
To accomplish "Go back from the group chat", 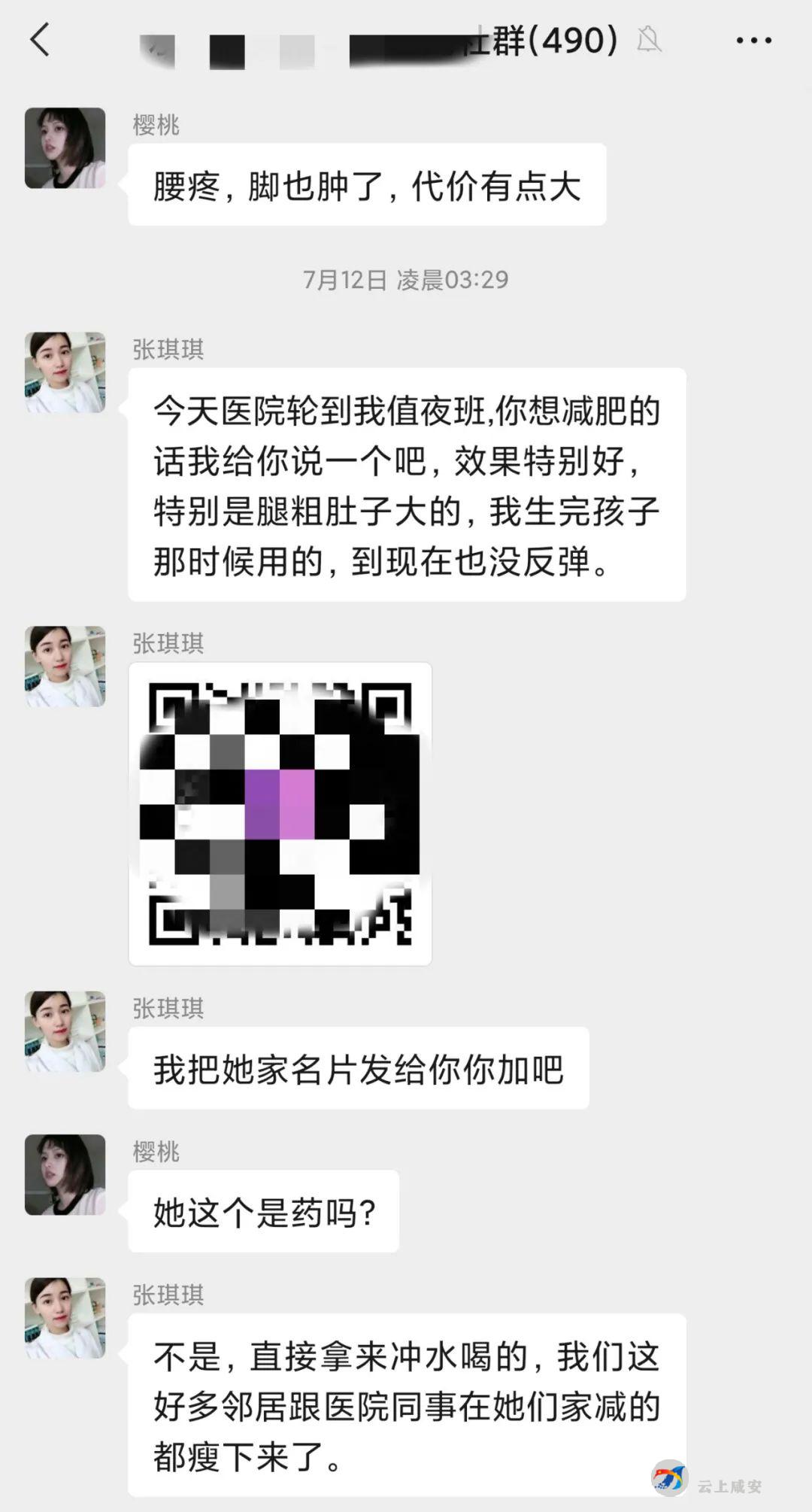I will pyautogui.click(x=40, y=40).
